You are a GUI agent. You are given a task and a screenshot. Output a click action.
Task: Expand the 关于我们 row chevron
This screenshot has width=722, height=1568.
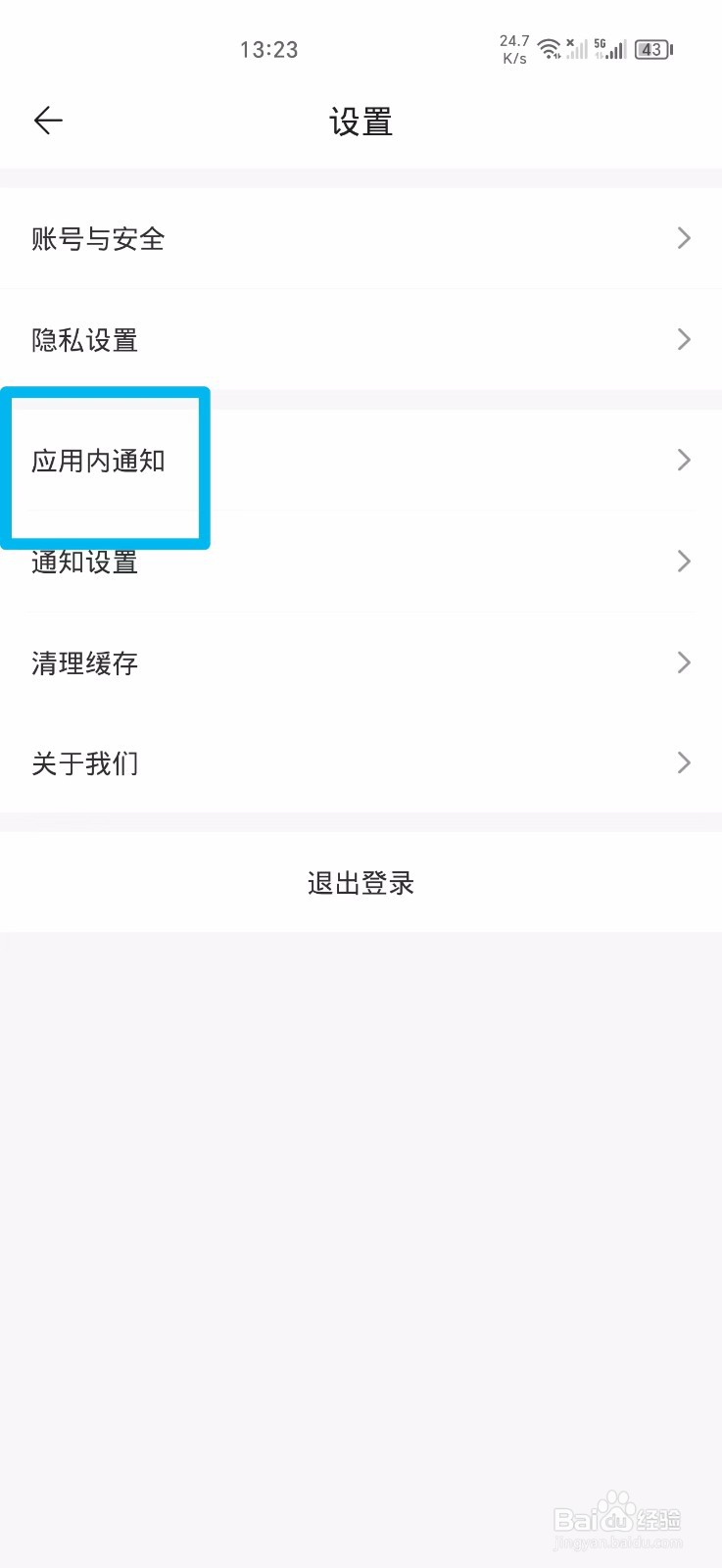684,762
